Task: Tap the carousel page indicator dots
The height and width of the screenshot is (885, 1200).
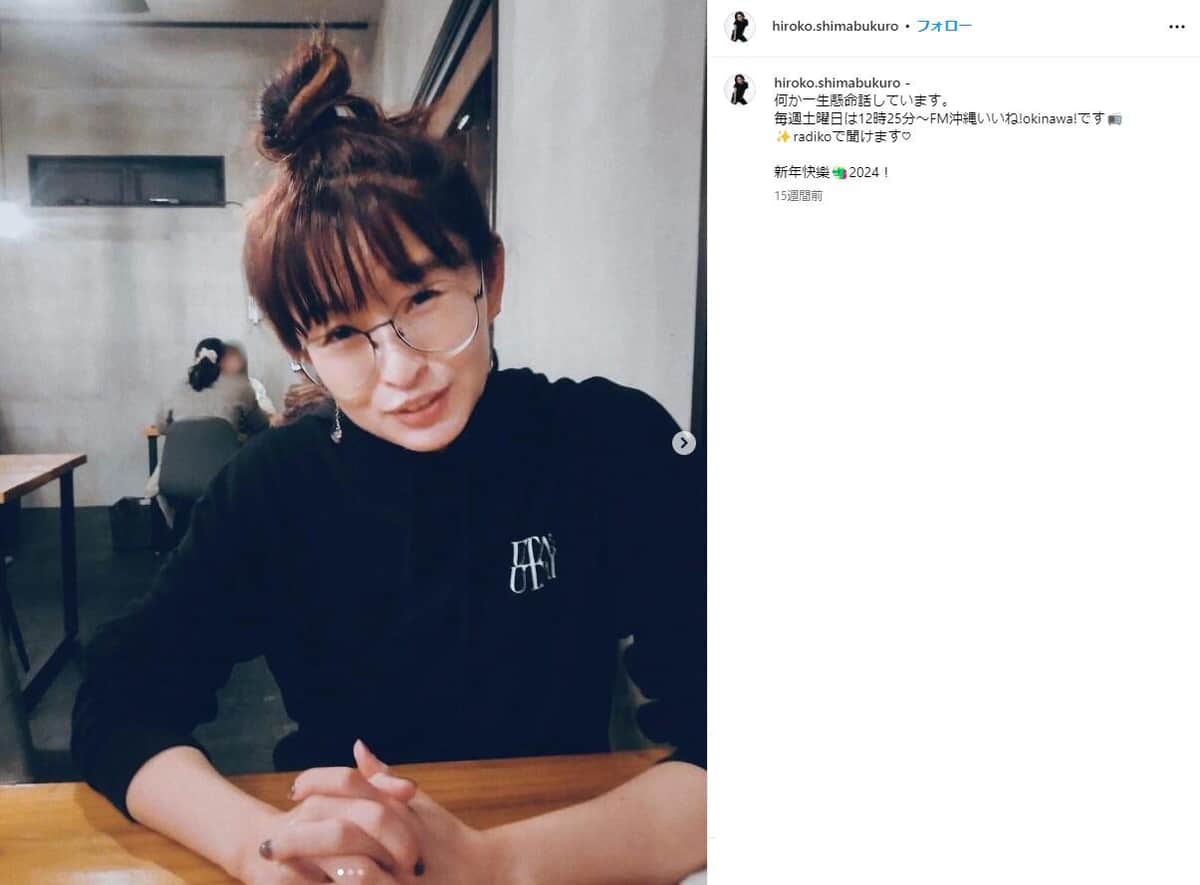Action: (x=350, y=872)
